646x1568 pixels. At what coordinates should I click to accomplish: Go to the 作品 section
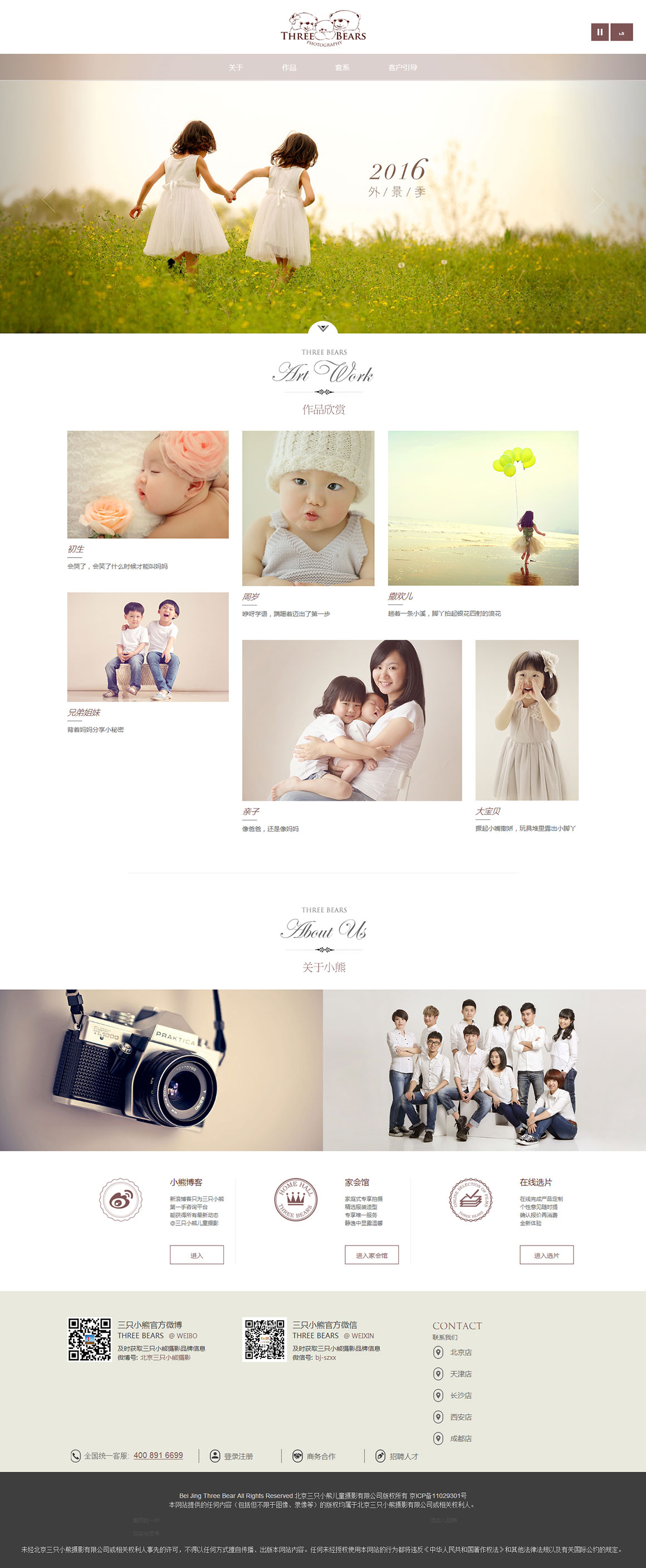pyautogui.click(x=289, y=67)
